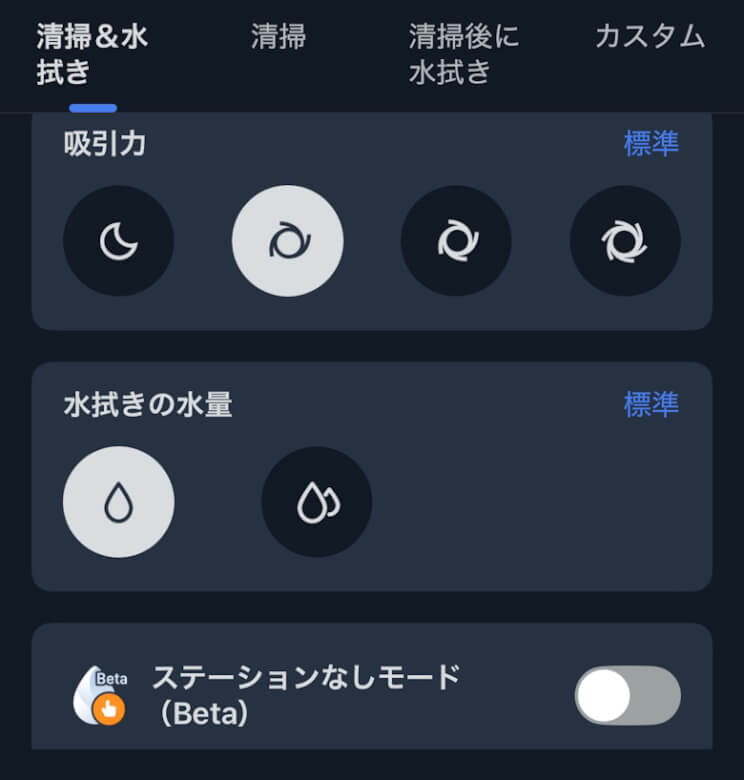Choose the single-drop water volume
The width and height of the screenshot is (744, 780).
pyautogui.click(x=118, y=502)
